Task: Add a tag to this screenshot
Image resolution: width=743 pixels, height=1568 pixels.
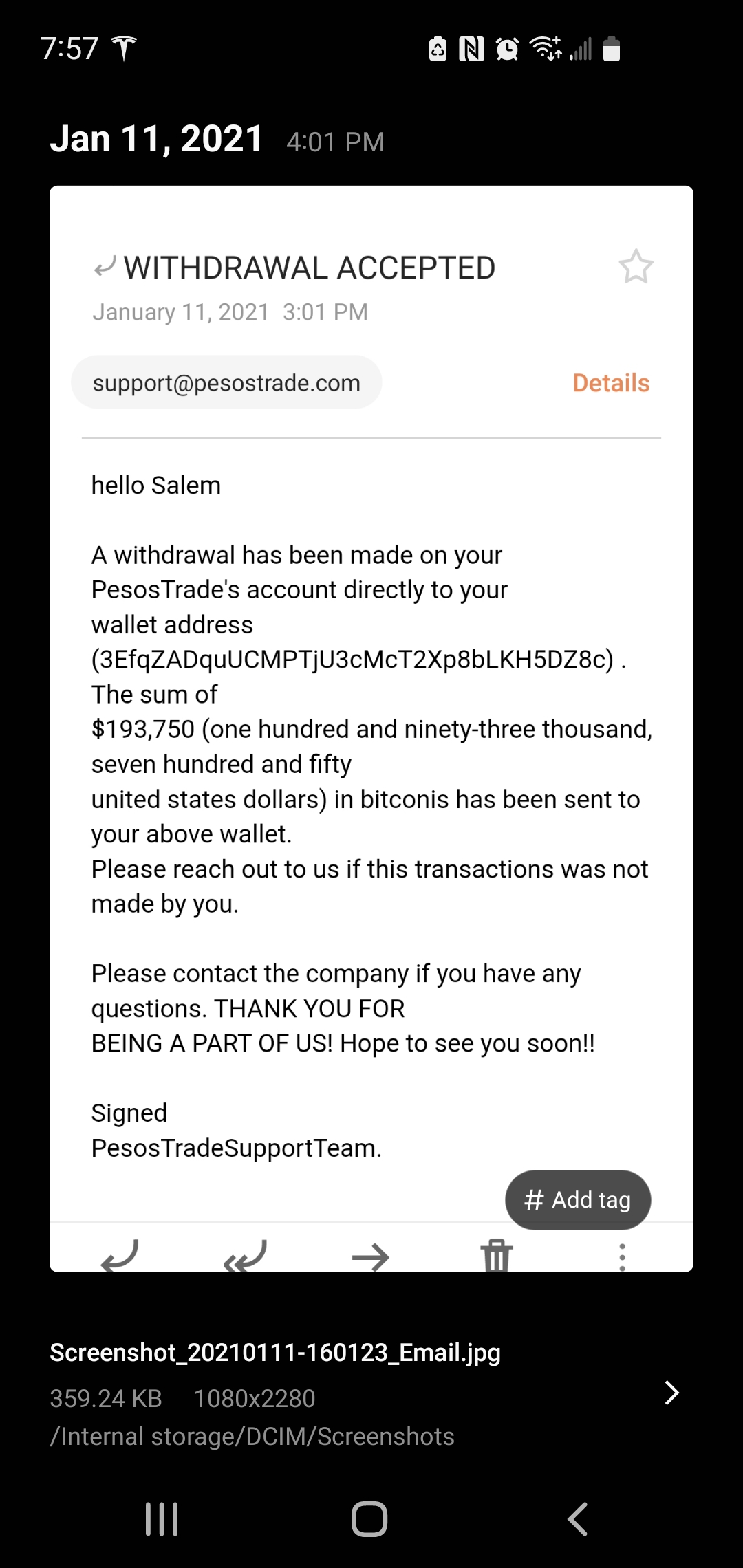Action: 578,1199
